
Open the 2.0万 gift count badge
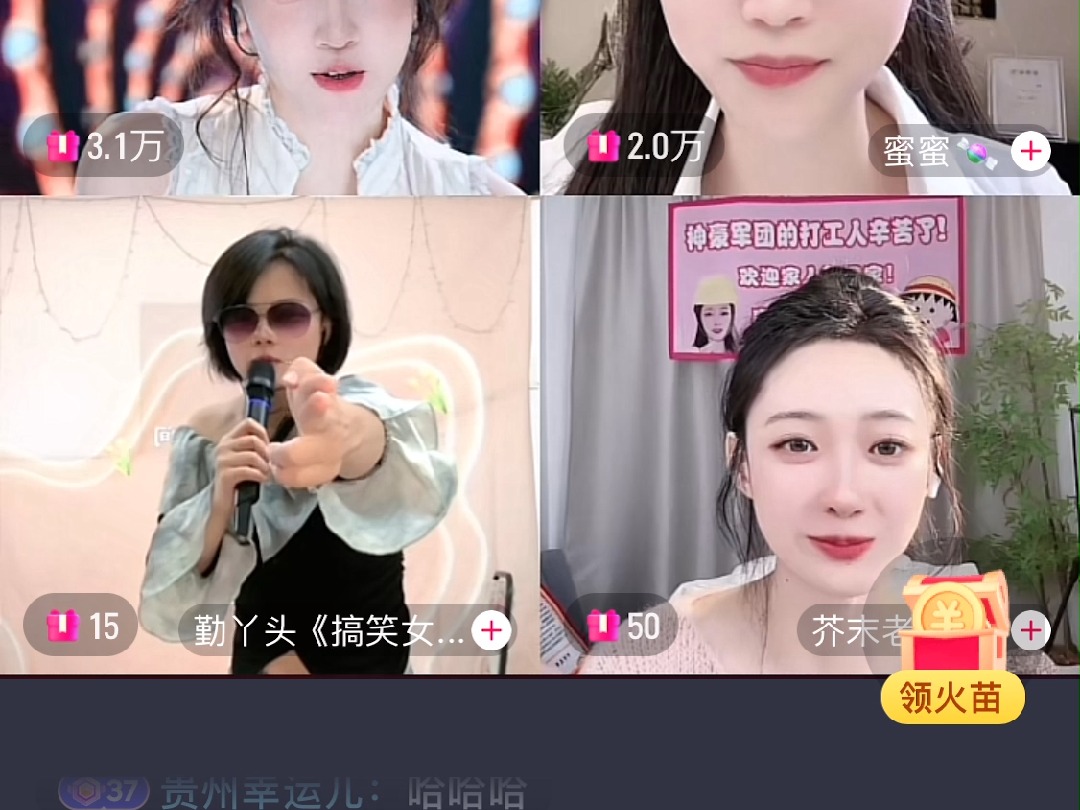pos(643,146)
